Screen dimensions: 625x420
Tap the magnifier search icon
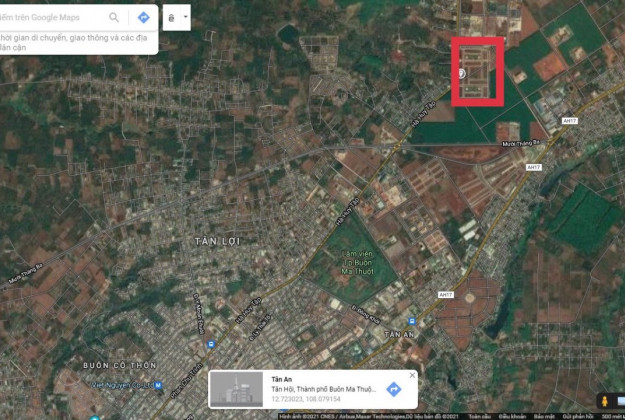tap(114, 17)
